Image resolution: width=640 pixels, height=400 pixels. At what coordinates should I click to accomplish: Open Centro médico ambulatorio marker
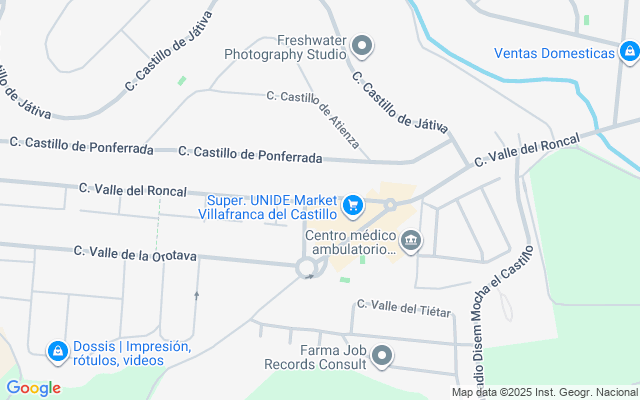(x=410, y=240)
